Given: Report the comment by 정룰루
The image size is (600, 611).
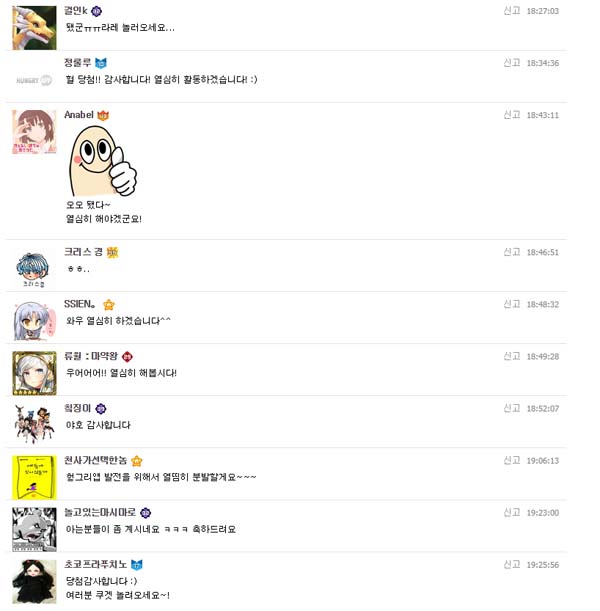Looking at the screenshot, I should (x=511, y=63).
